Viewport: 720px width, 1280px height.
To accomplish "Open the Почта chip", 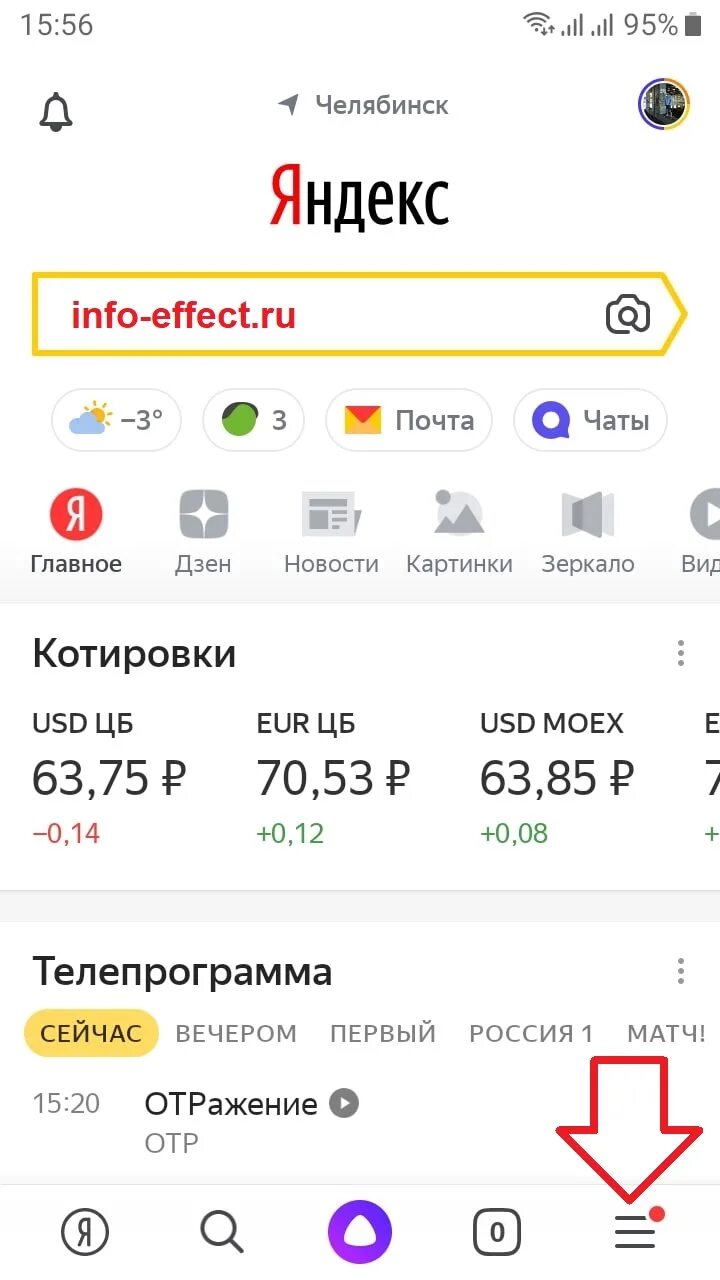I will click(409, 420).
